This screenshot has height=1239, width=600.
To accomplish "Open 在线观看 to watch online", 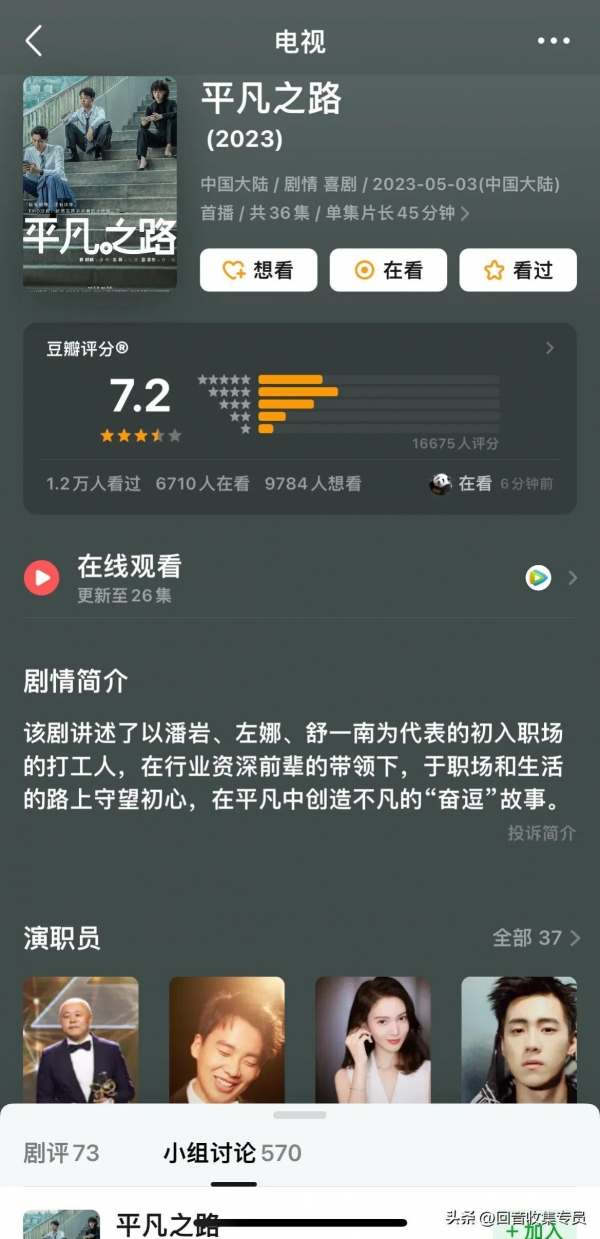I will pyautogui.click(x=300, y=577).
